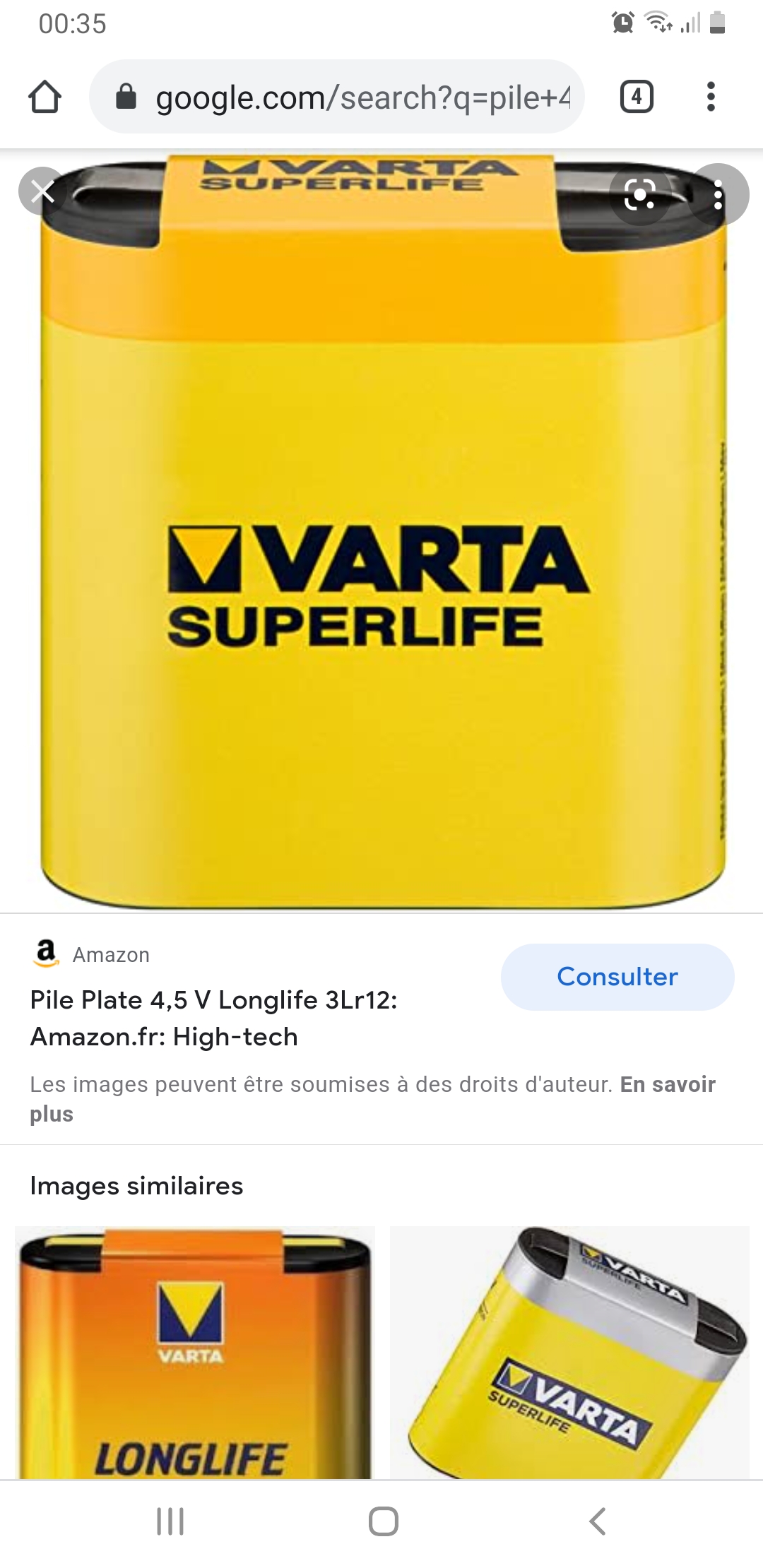Open the tab switcher showing 4 tabs
763x1568 pixels.
click(x=637, y=97)
